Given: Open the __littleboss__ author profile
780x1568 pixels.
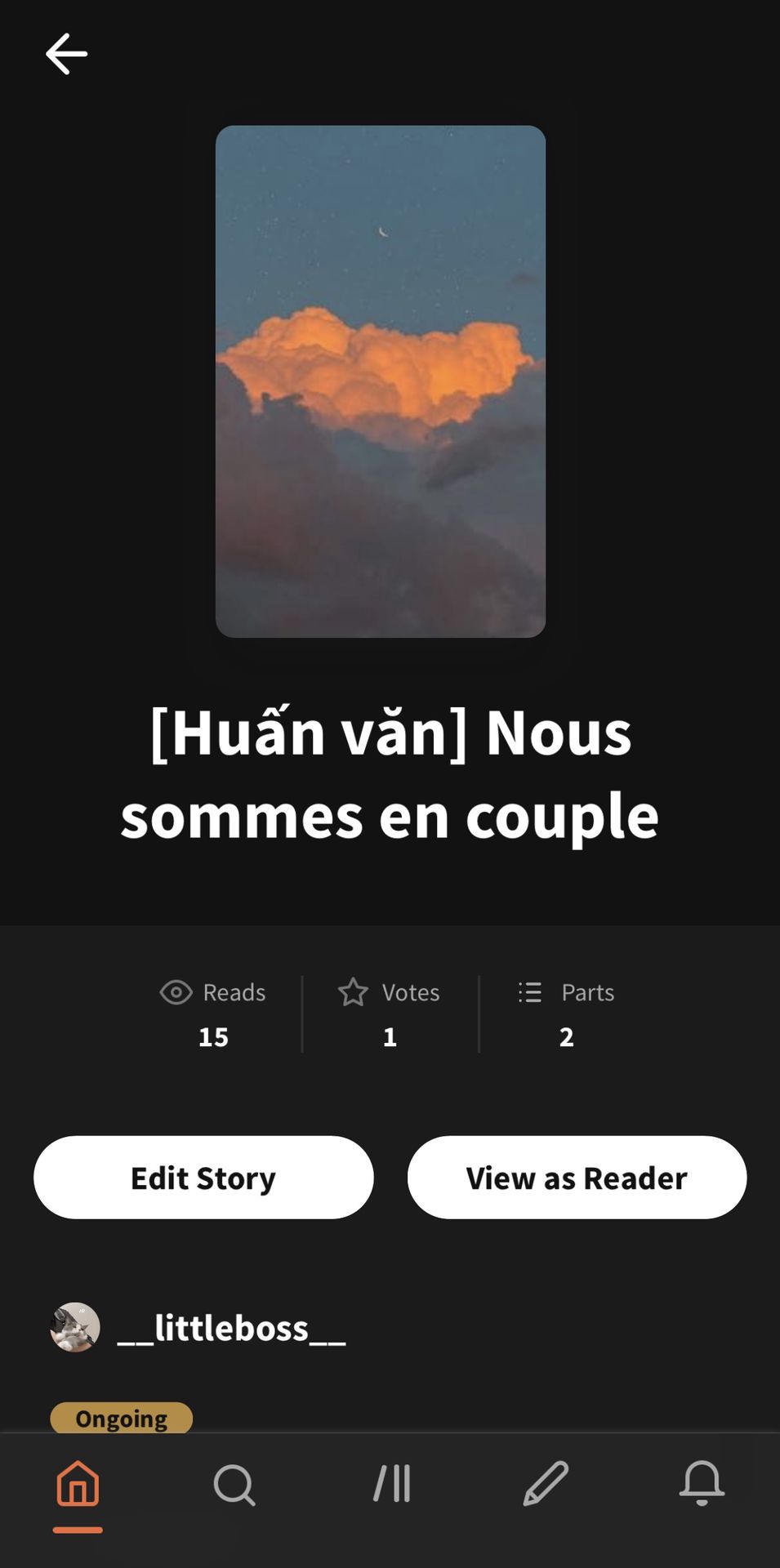Looking at the screenshot, I should 198,1327.
